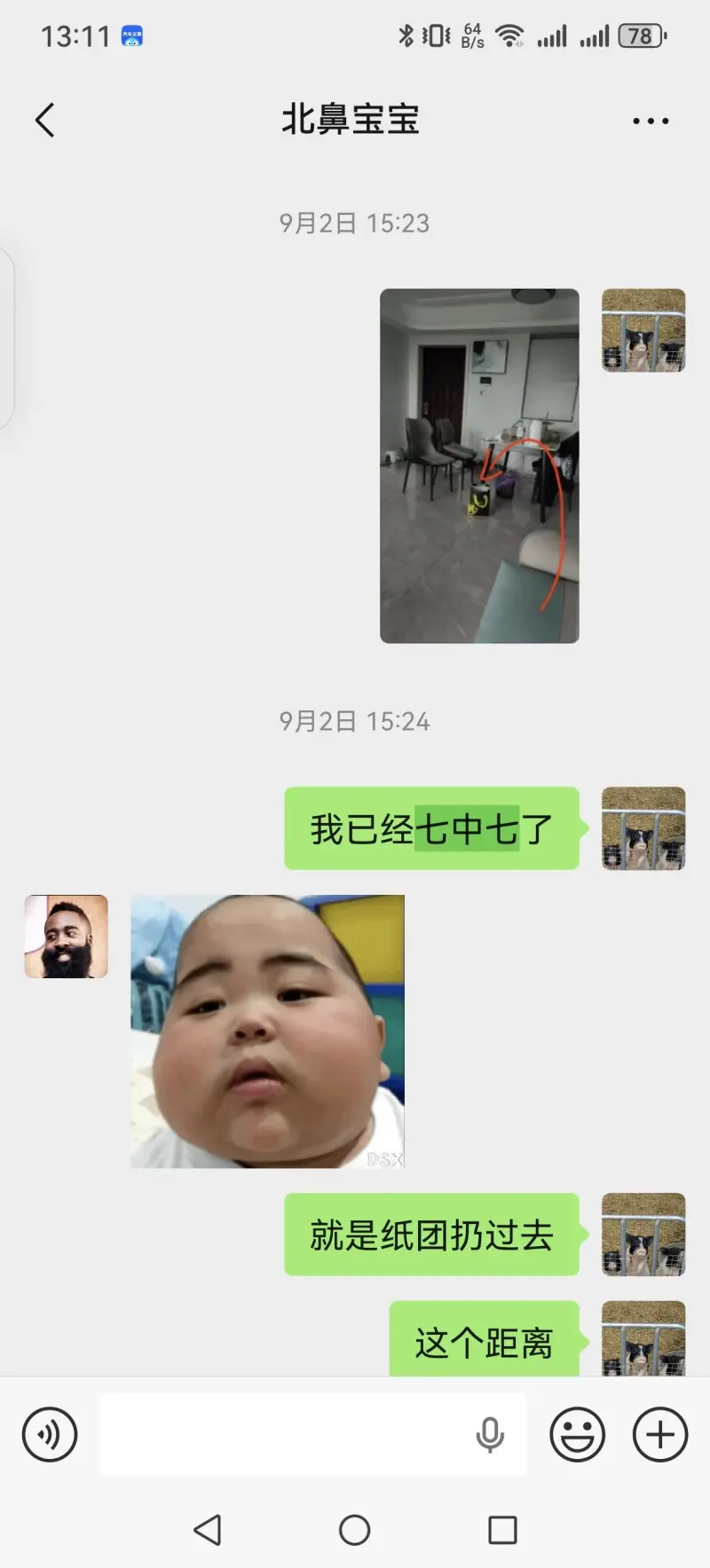Open the bearded contact's profile avatar

(67, 937)
